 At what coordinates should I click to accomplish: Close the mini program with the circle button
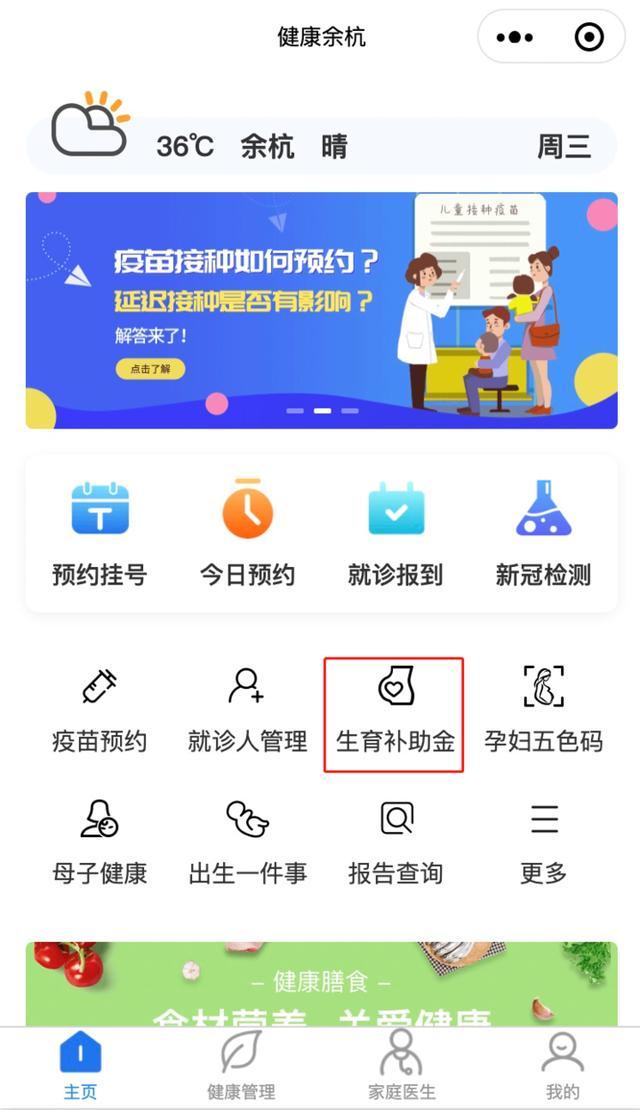pos(589,38)
